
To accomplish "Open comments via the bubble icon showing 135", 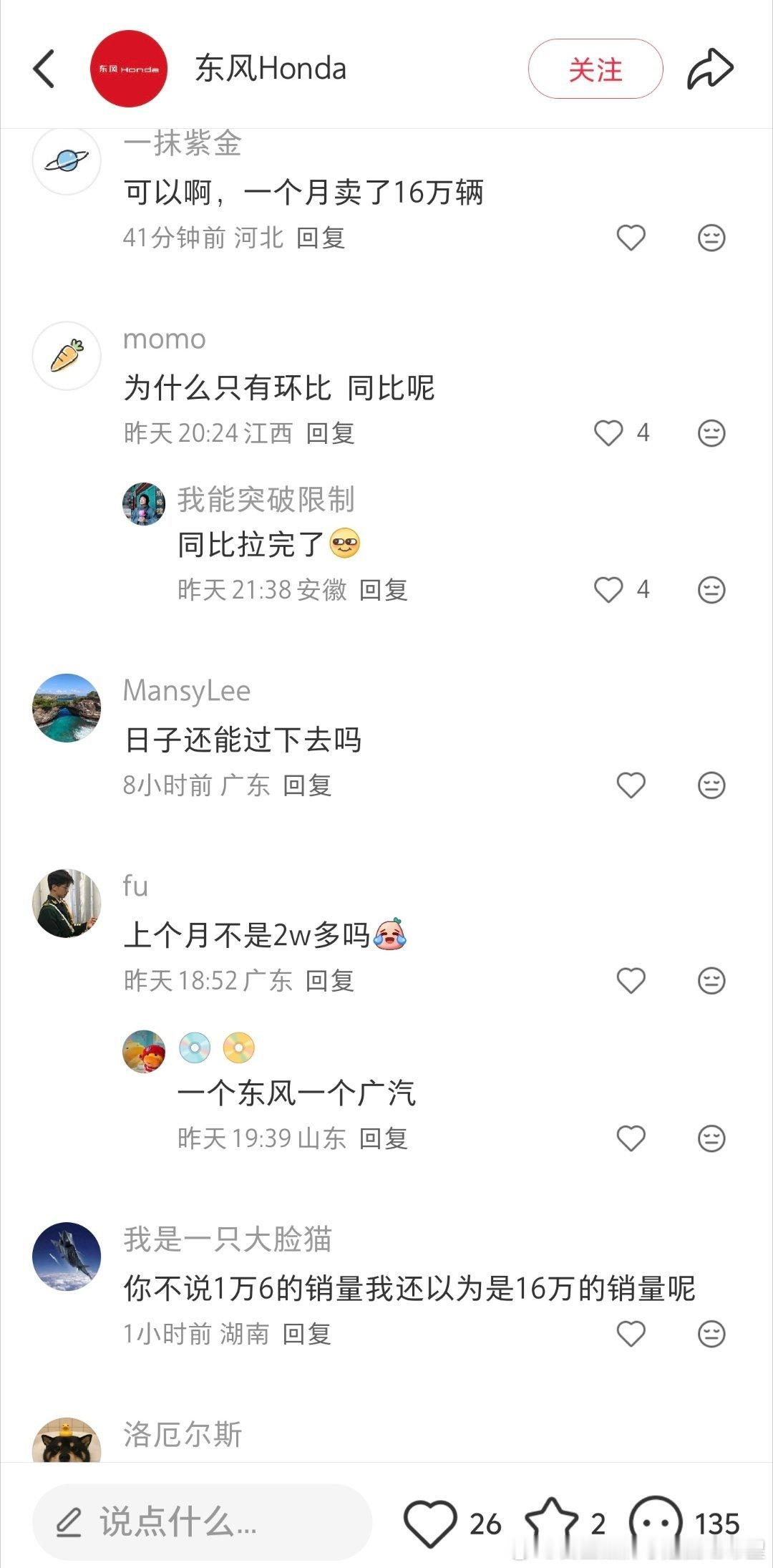I will pyautogui.click(x=656, y=1523).
